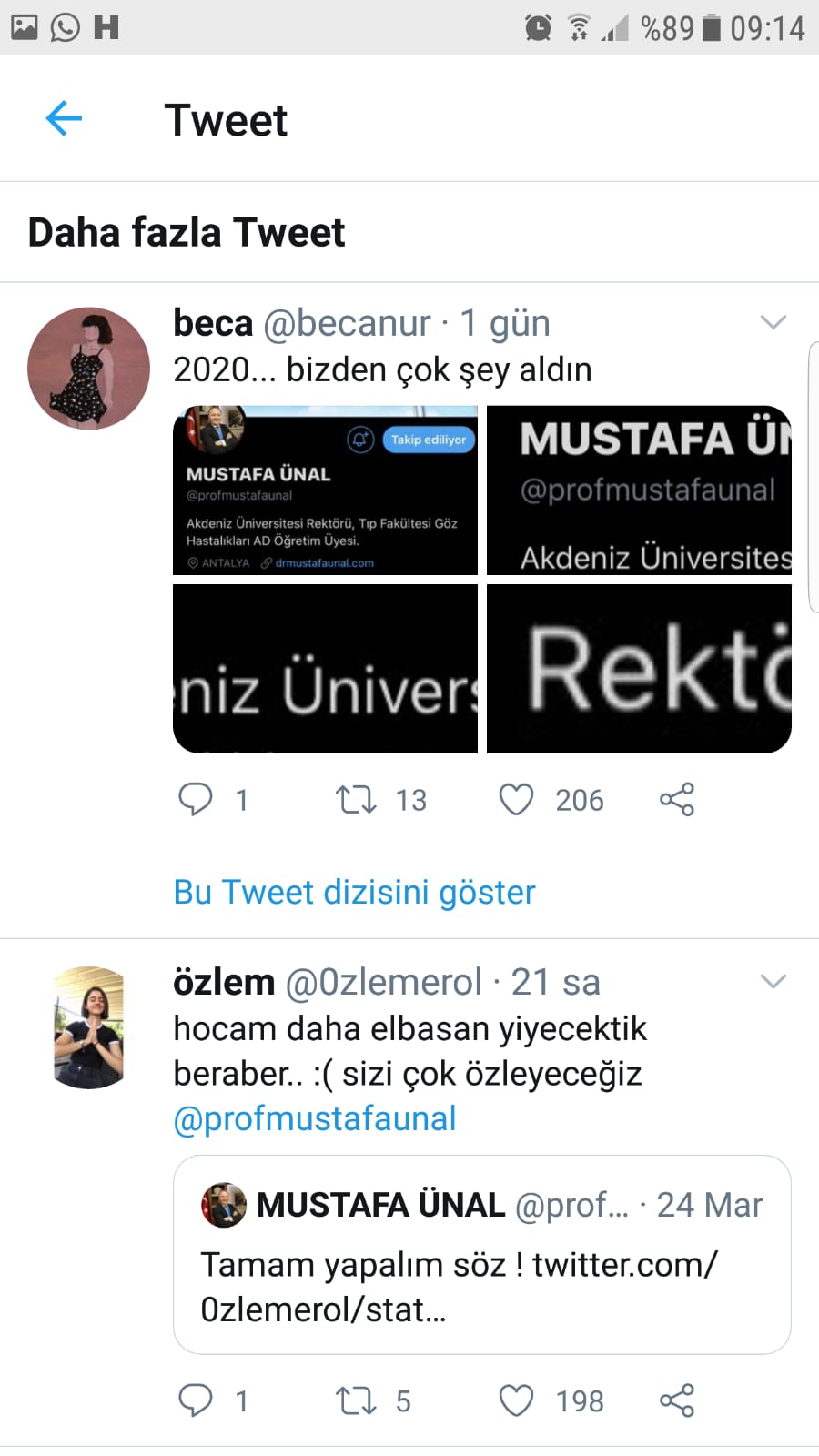Tap Bu Tweet dizisini göster link
This screenshot has width=819, height=1456.
(354, 892)
